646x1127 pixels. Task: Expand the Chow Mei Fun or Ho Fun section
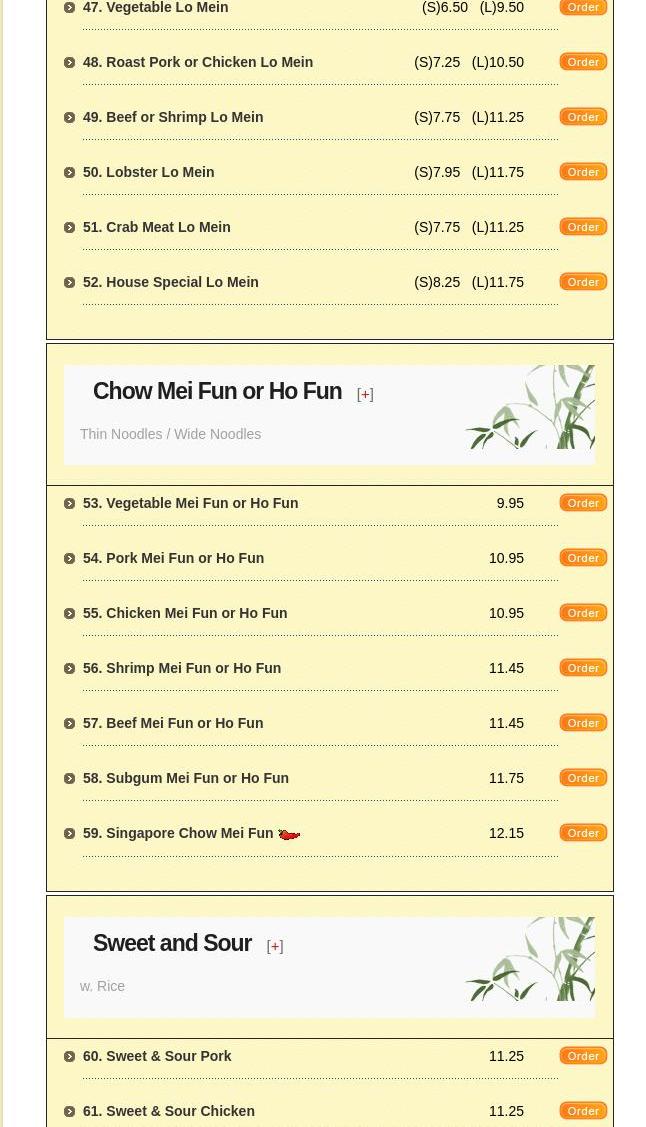point(365,394)
